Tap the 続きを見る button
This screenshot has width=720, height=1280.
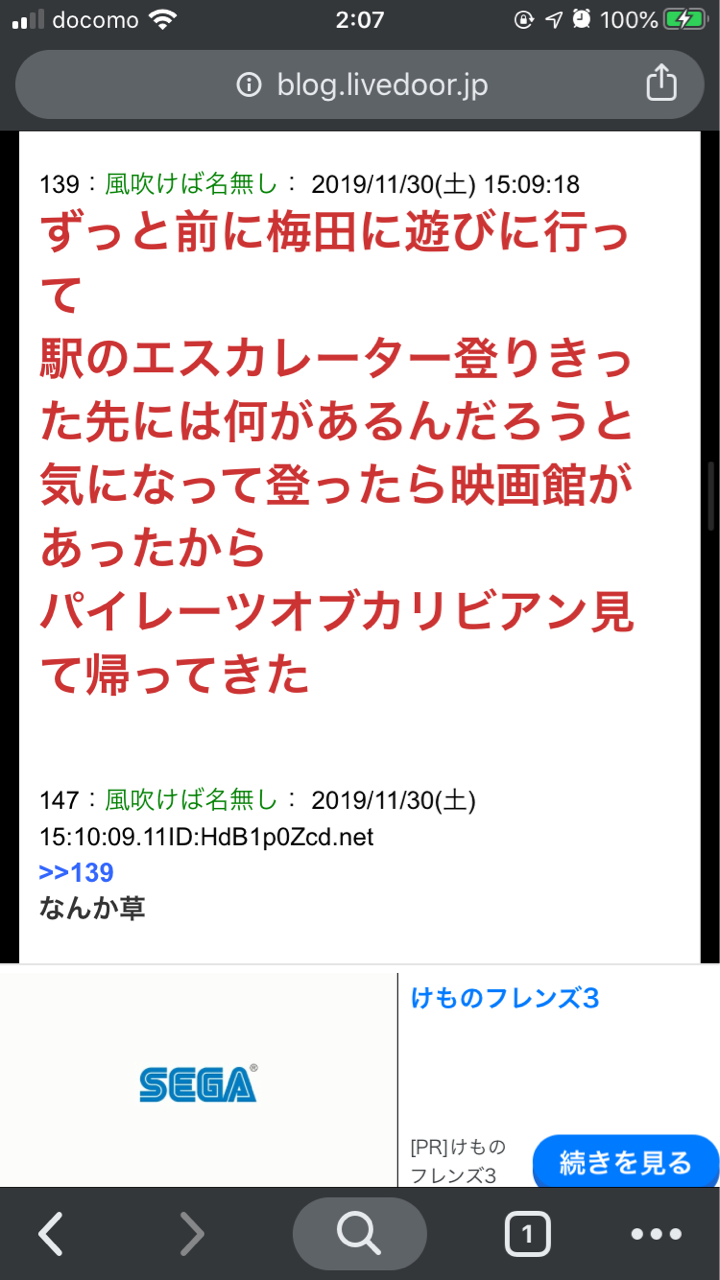point(626,1163)
